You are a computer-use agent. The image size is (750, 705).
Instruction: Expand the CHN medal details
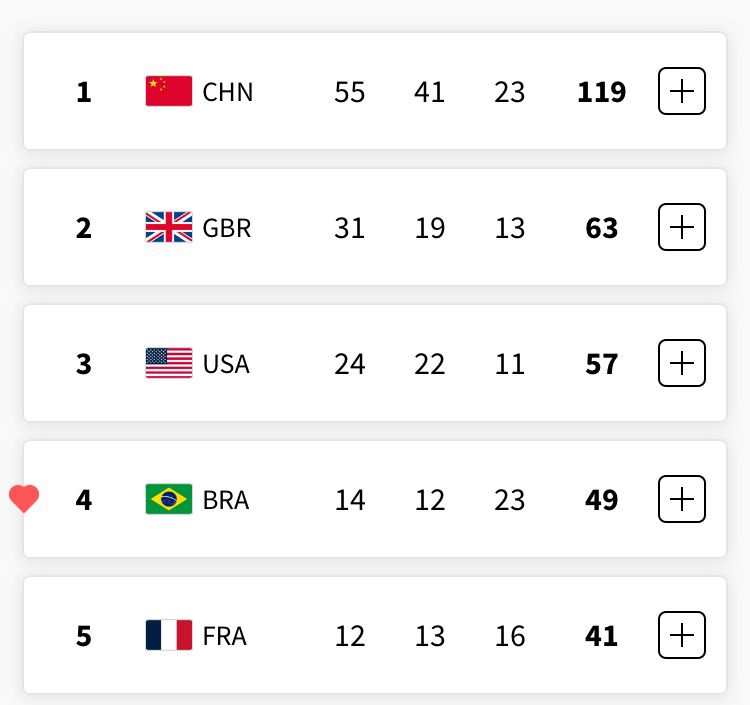pos(682,91)
